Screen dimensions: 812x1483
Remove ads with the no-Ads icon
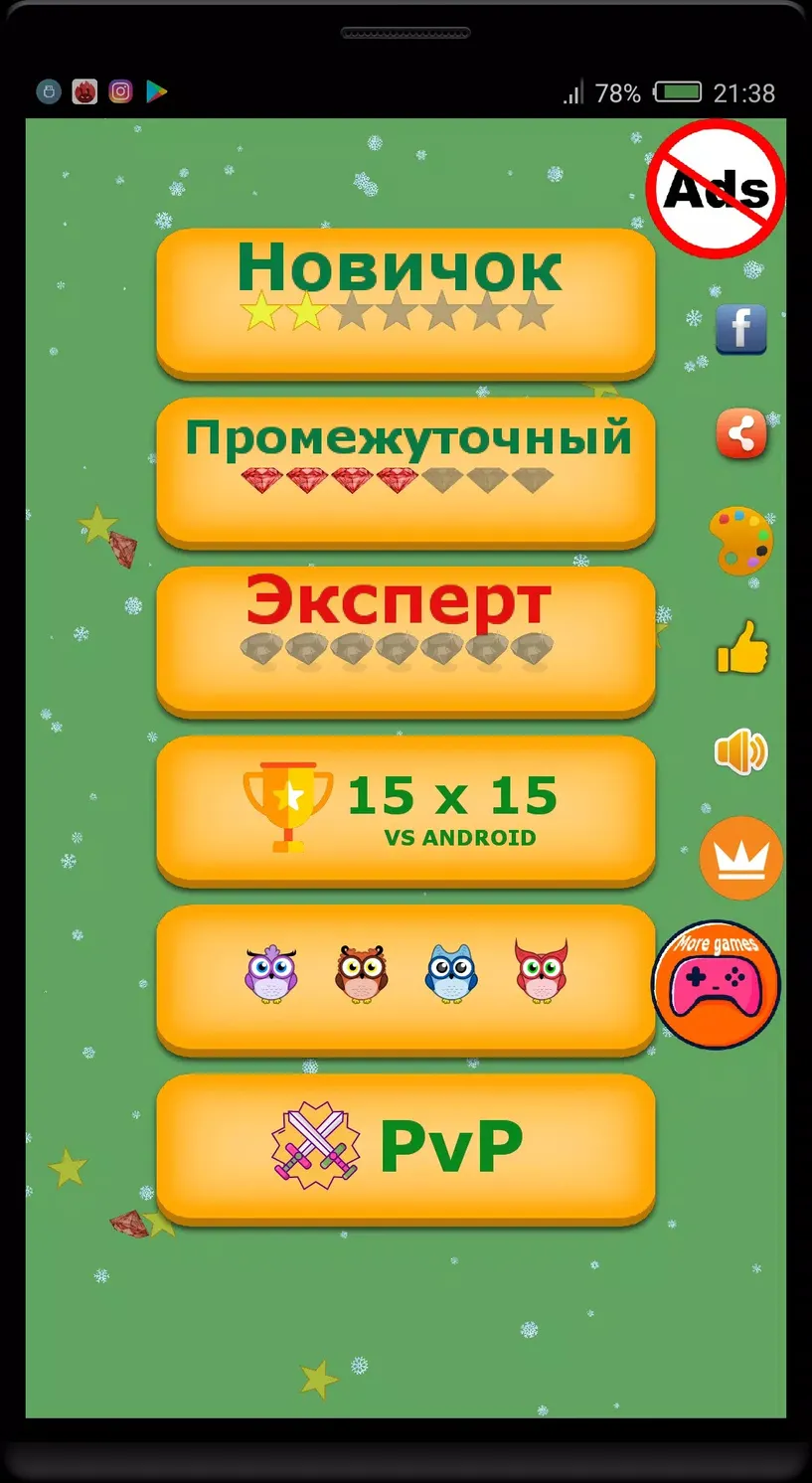[x=716, y=189]
